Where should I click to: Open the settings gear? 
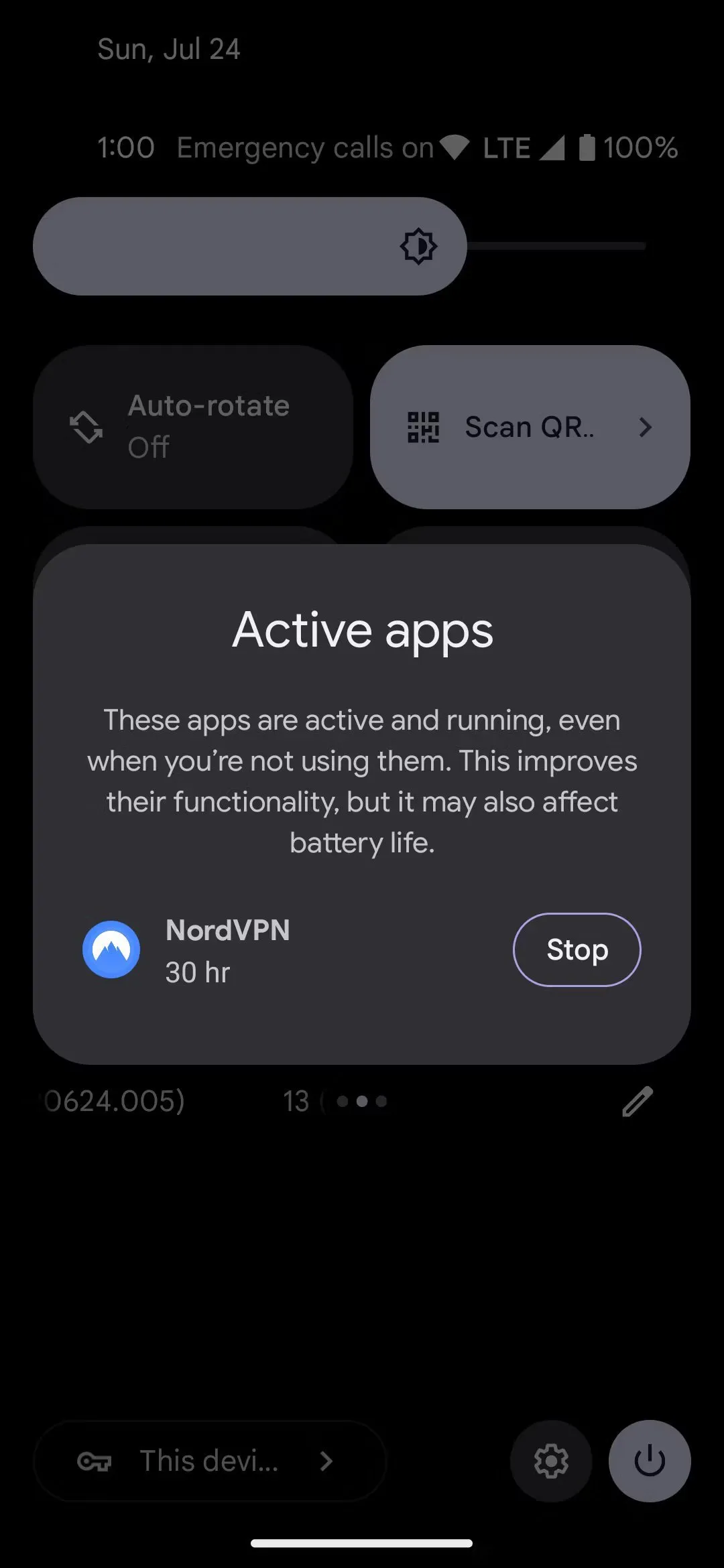coord(551,1461)
